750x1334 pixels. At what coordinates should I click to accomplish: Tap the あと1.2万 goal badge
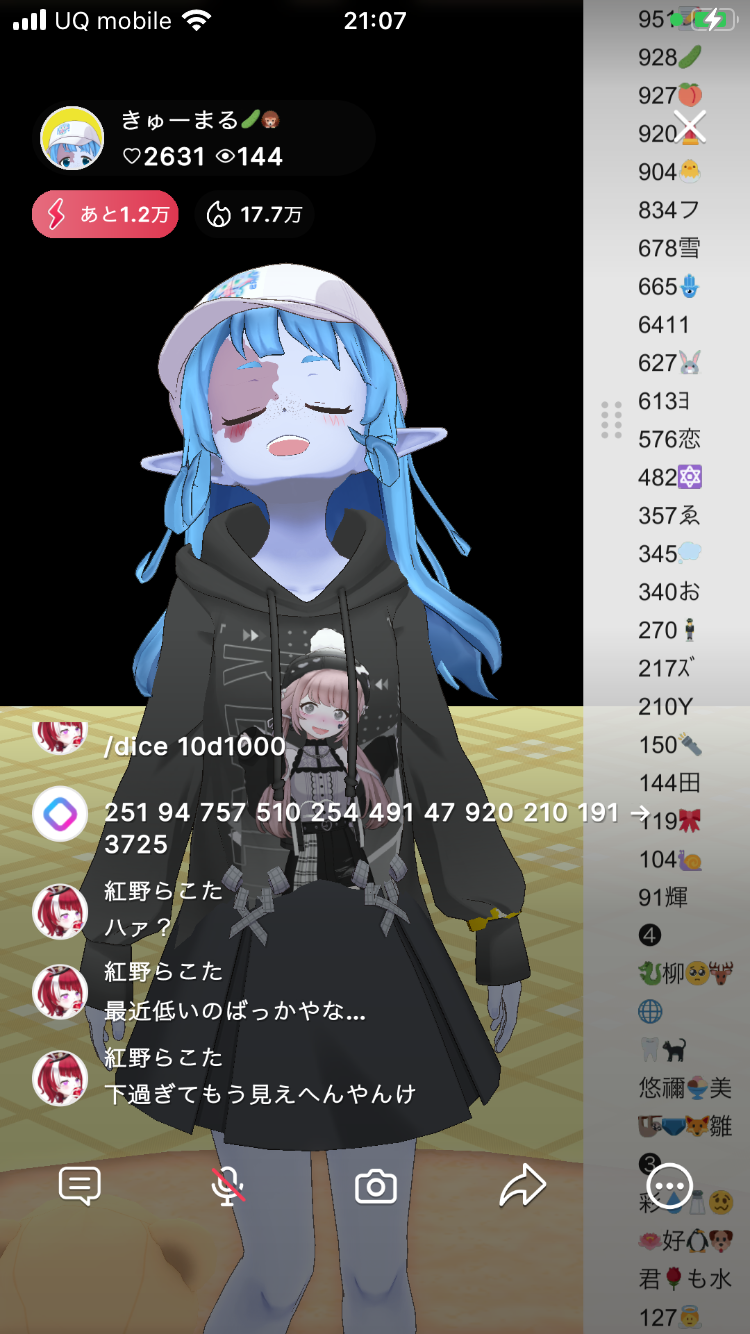[x=105, y=214]
